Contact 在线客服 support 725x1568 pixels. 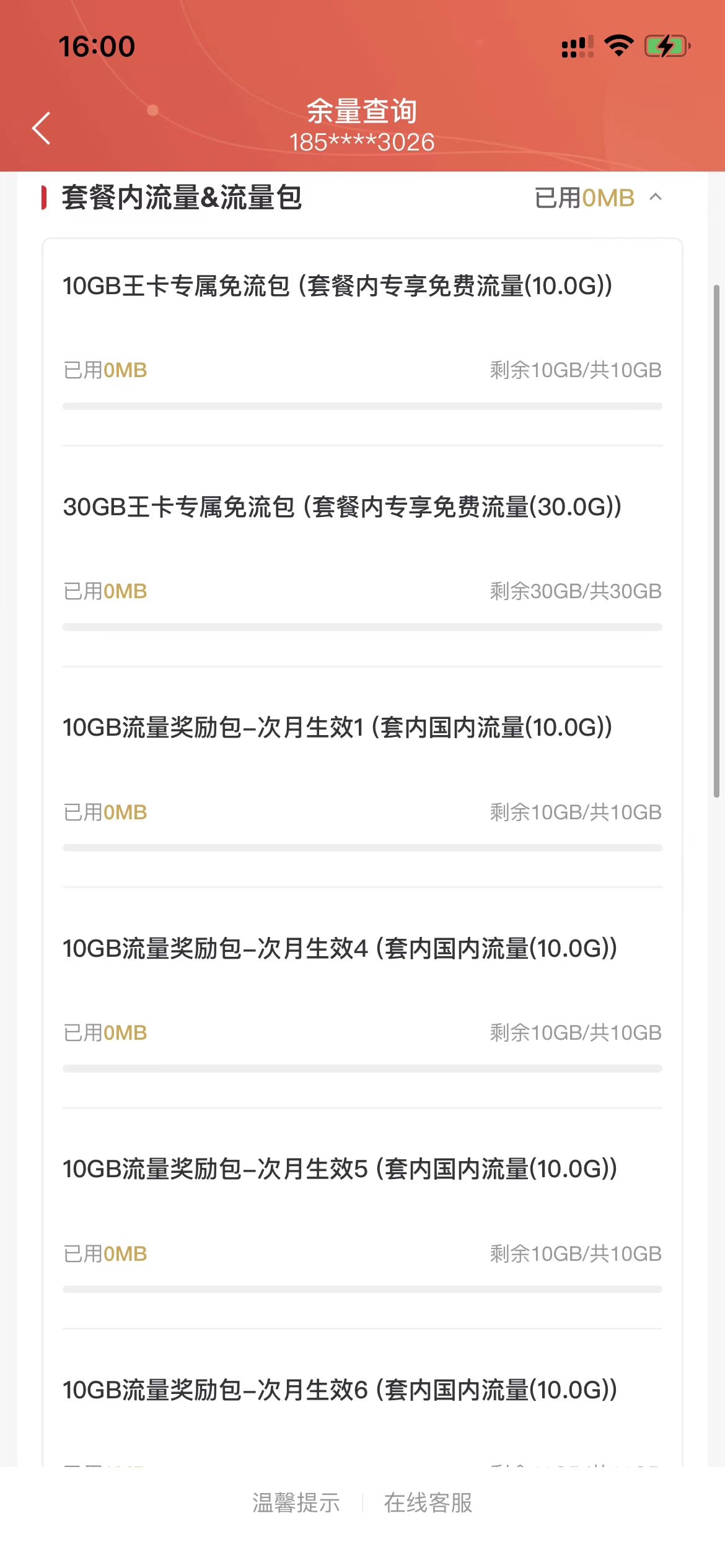pos(428,1503)
